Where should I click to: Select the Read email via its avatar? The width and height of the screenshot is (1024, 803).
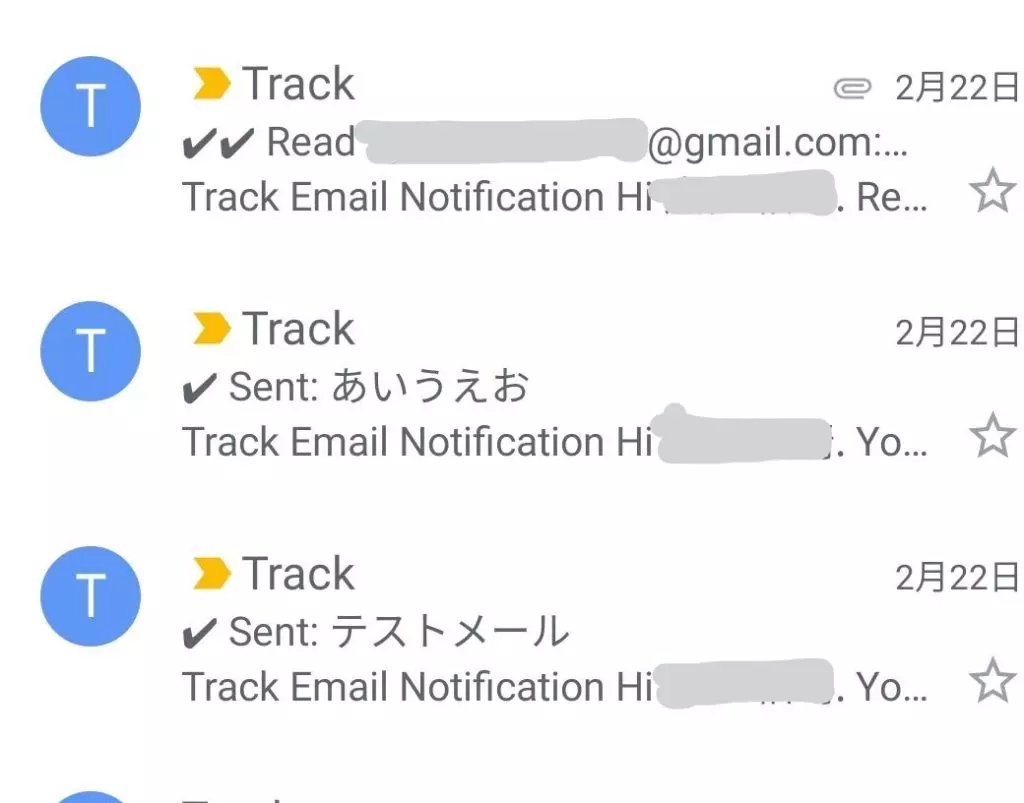[x=90, y=106]
